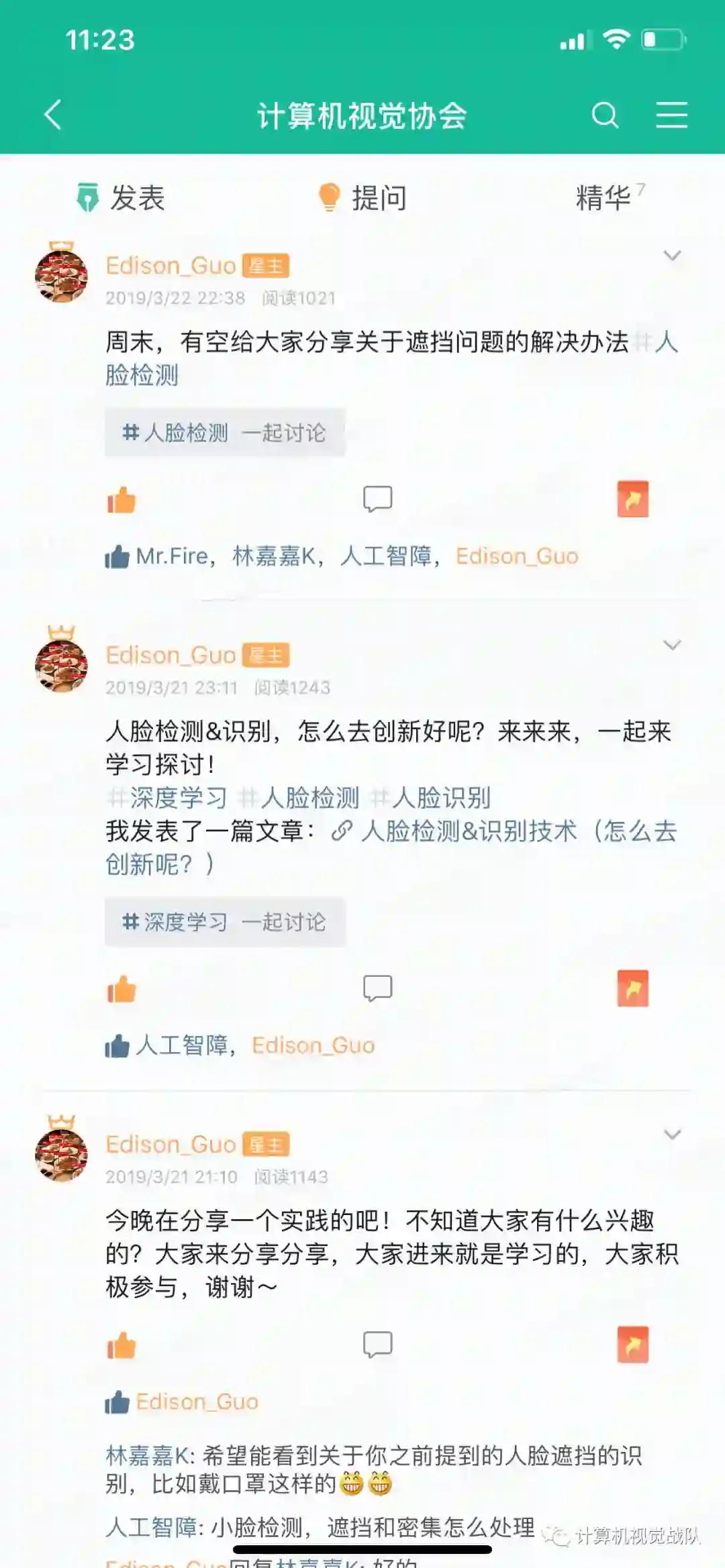
Task: Open search in 计算机视觉协会
Action: [x=604, y=115]
